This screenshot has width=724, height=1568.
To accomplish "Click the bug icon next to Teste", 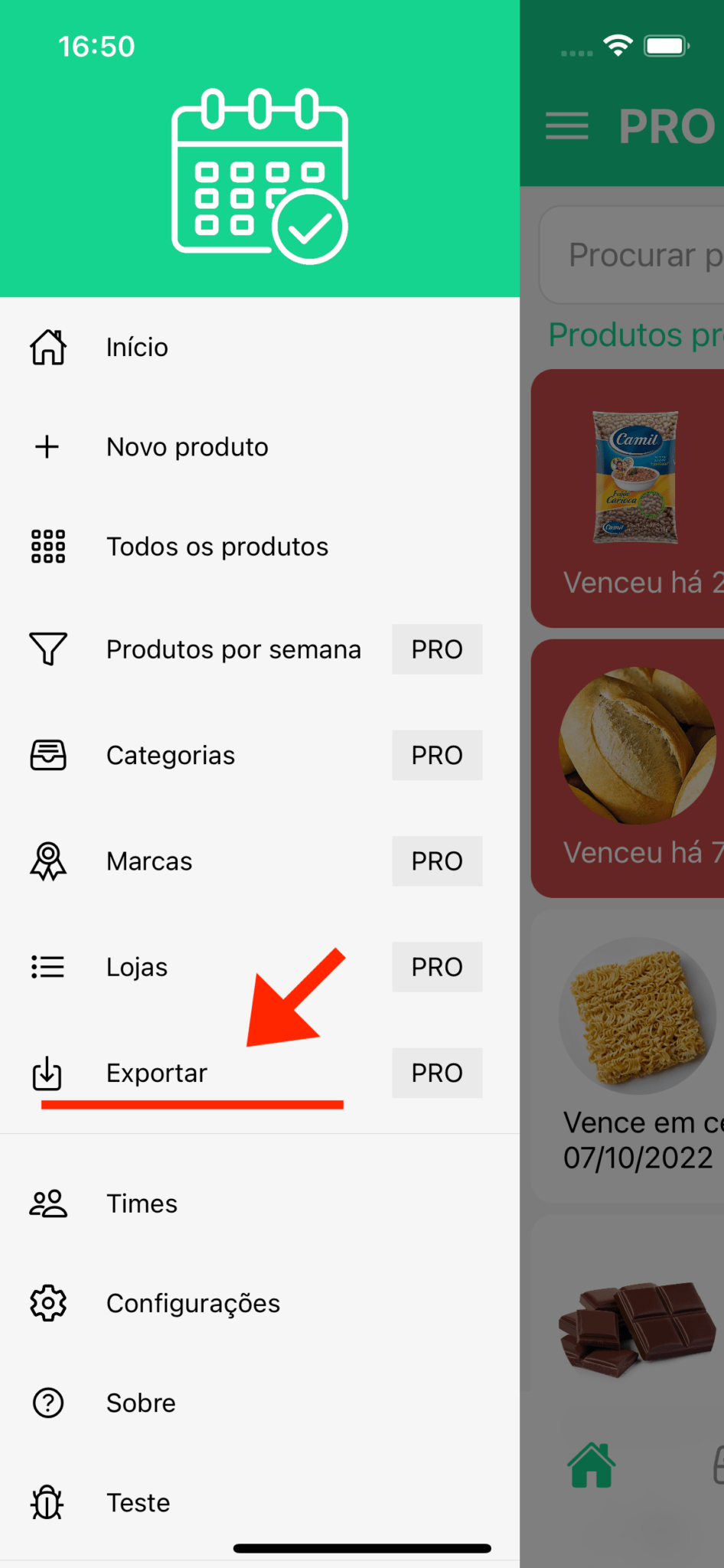I will click(47, 1503).
